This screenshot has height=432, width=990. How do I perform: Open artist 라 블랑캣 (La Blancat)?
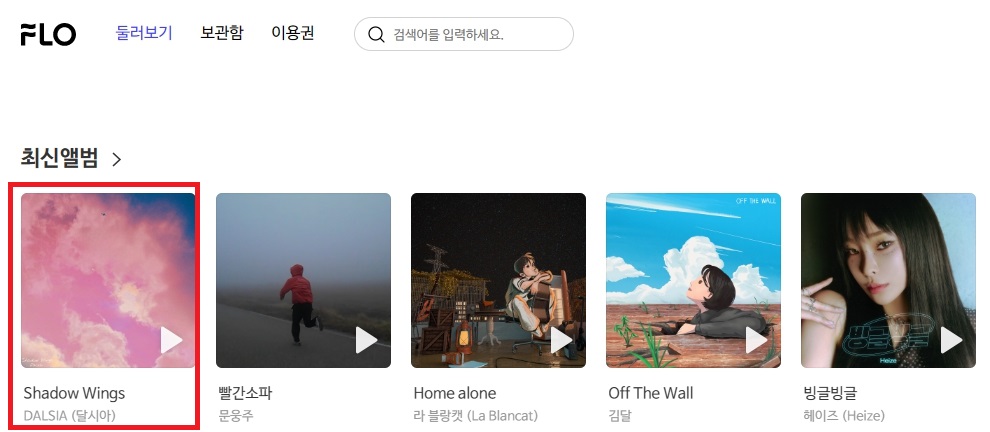click(475, 415)
